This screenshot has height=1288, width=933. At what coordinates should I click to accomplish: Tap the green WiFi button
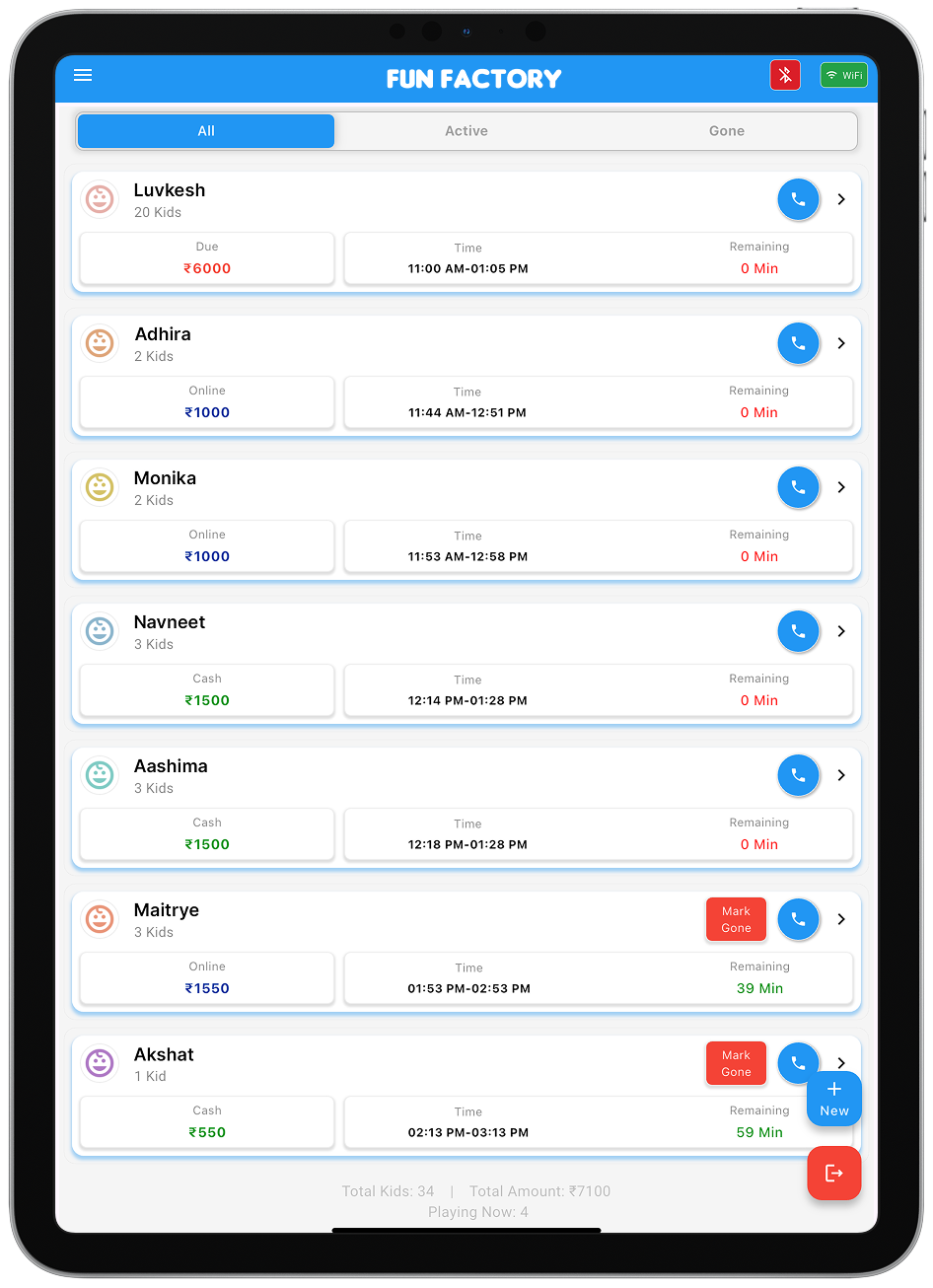click(843, 76)
